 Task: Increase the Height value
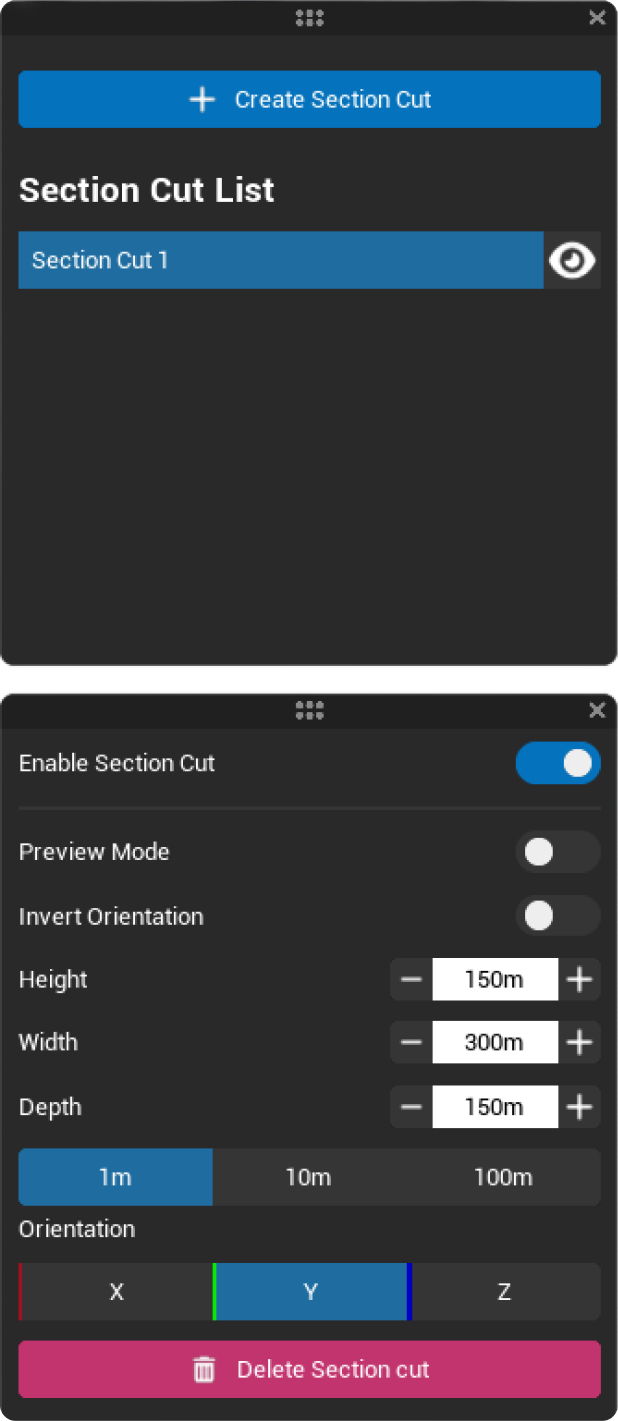pyautogui.click(x=580, y=979)
